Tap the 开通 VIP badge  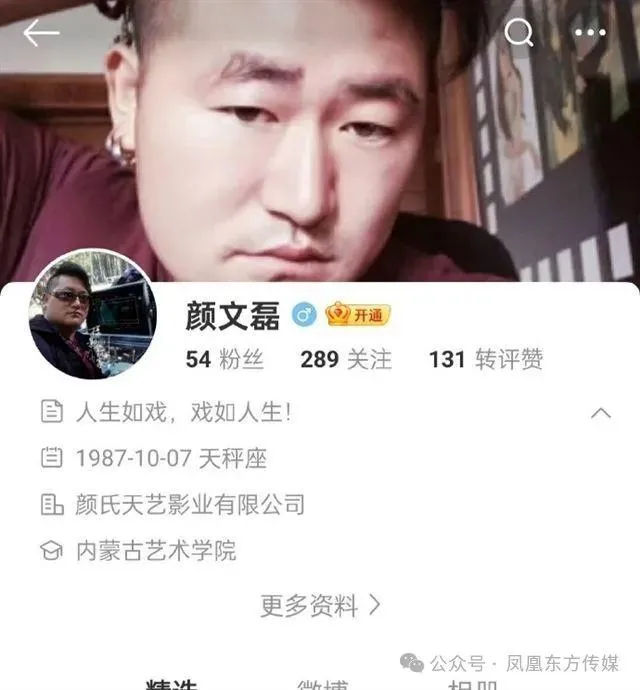coord(358,316)
